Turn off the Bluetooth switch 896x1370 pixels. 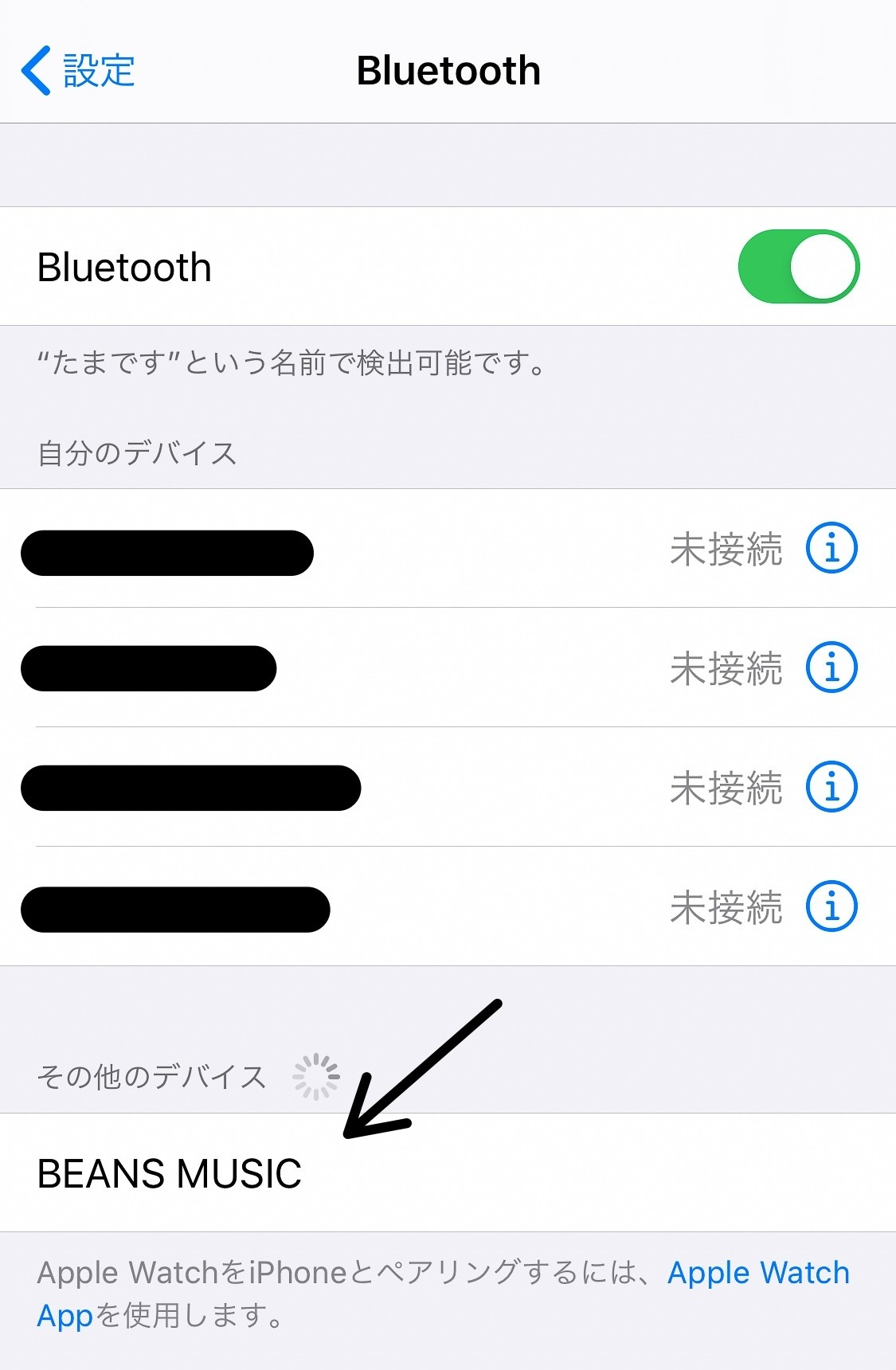point(798,267)
